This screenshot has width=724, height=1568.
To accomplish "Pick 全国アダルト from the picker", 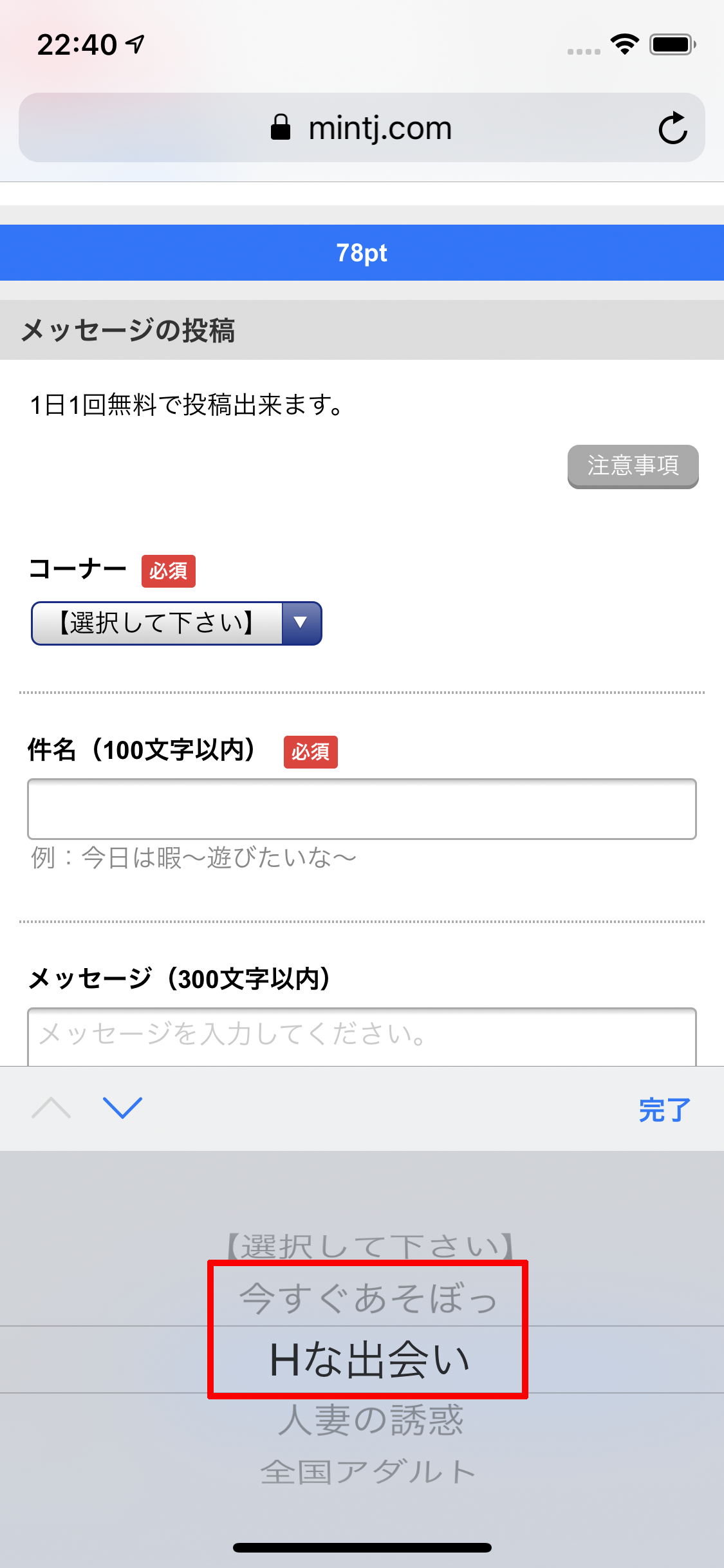I will tap(367, 1471).
